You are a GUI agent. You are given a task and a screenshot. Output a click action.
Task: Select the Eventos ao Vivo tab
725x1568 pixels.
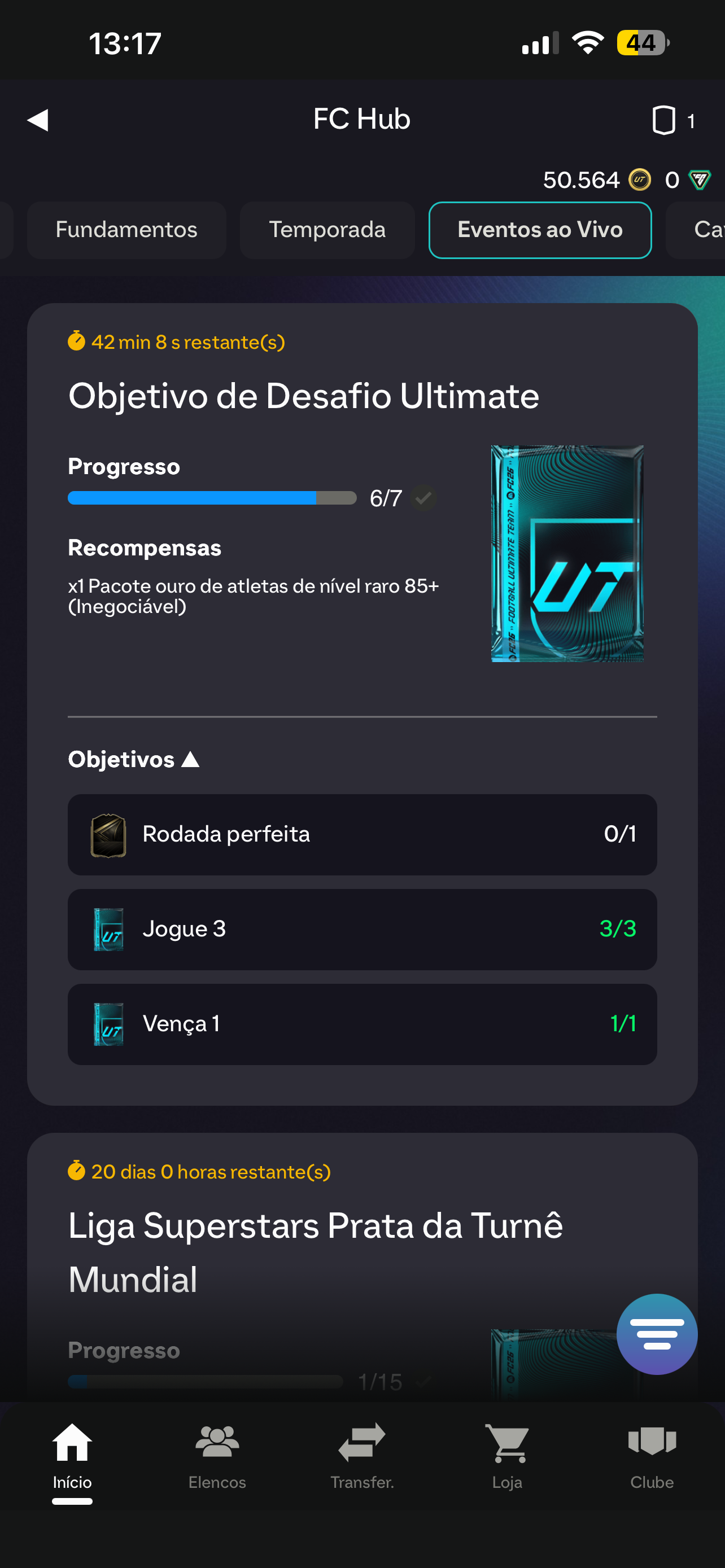[x=540, y=230]
